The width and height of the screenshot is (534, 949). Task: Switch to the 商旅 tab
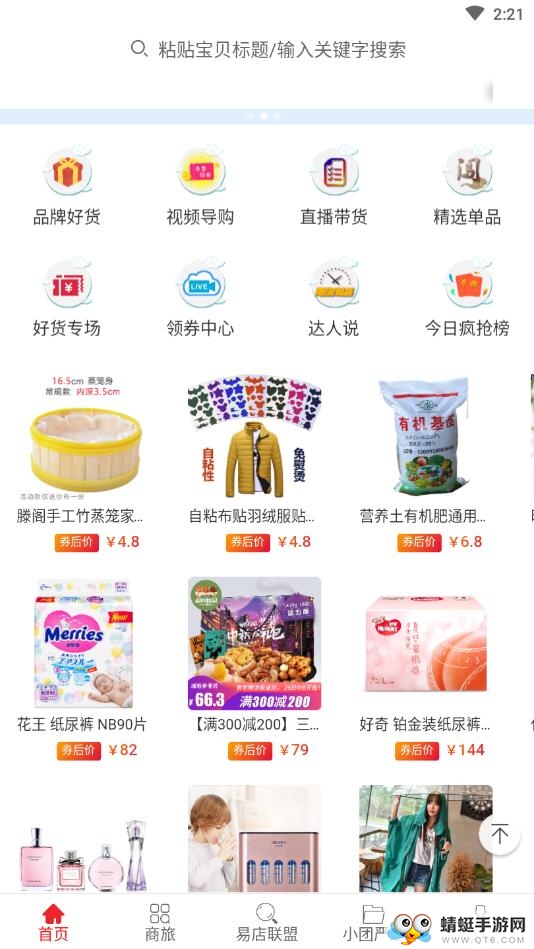pyautogui.click(x=160, y=922)
